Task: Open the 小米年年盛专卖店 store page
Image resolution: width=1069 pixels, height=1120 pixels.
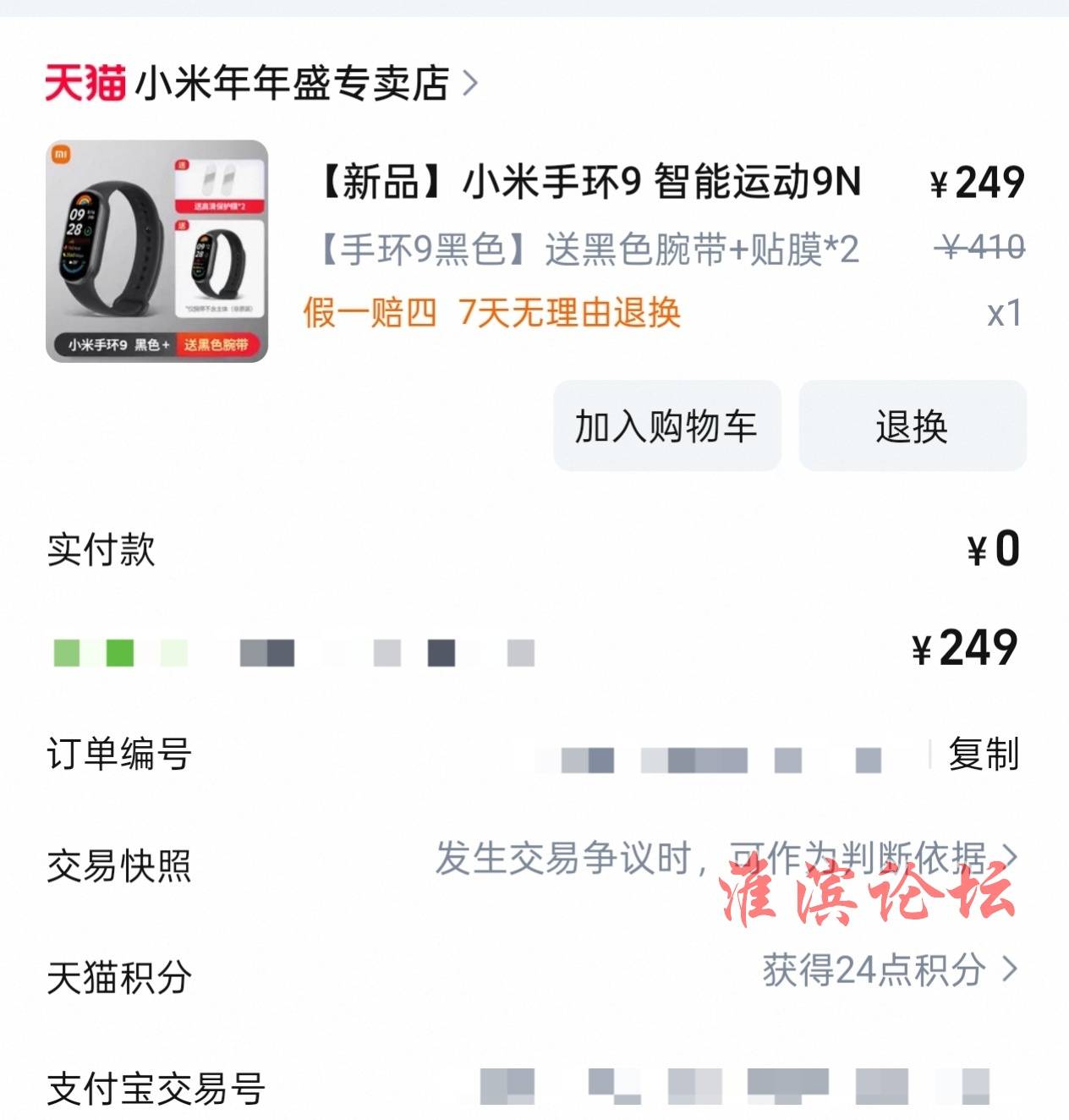Action: tap(292, 84)
